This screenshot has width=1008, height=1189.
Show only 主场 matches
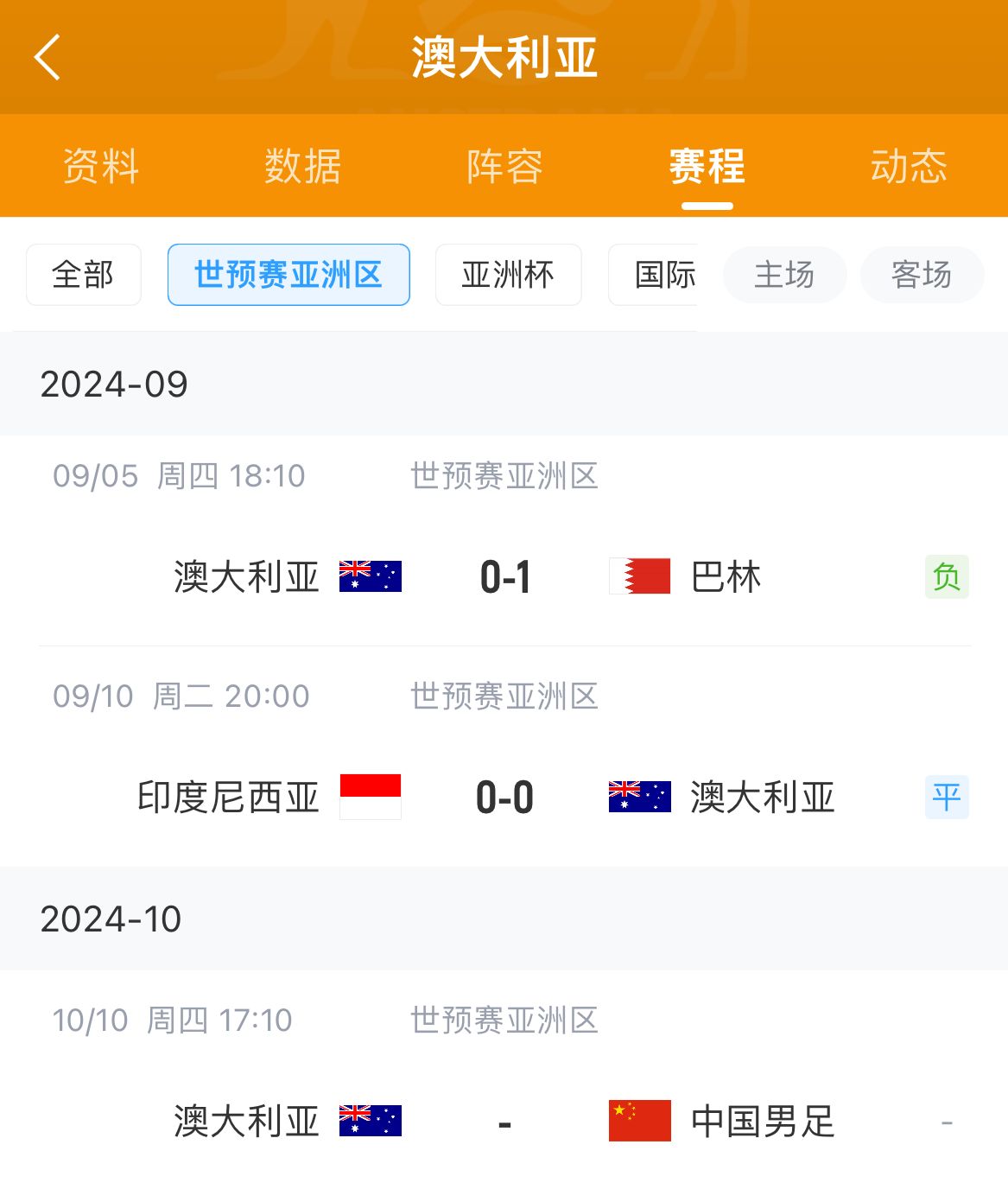(x=784, y=275)
